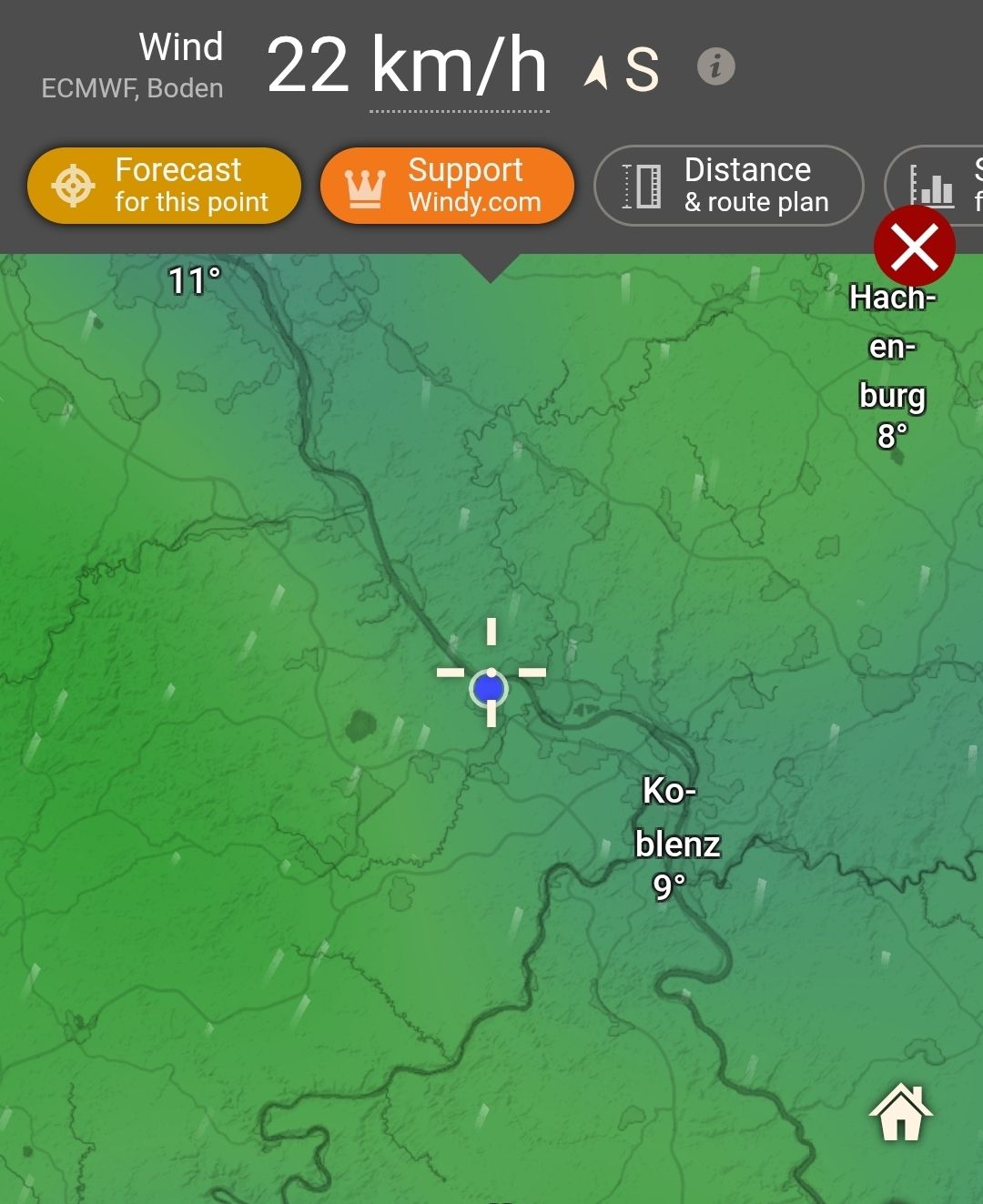The image size is (983, 1204).
Task: Close the point picker with red X
Action: [x=915, y=247]
